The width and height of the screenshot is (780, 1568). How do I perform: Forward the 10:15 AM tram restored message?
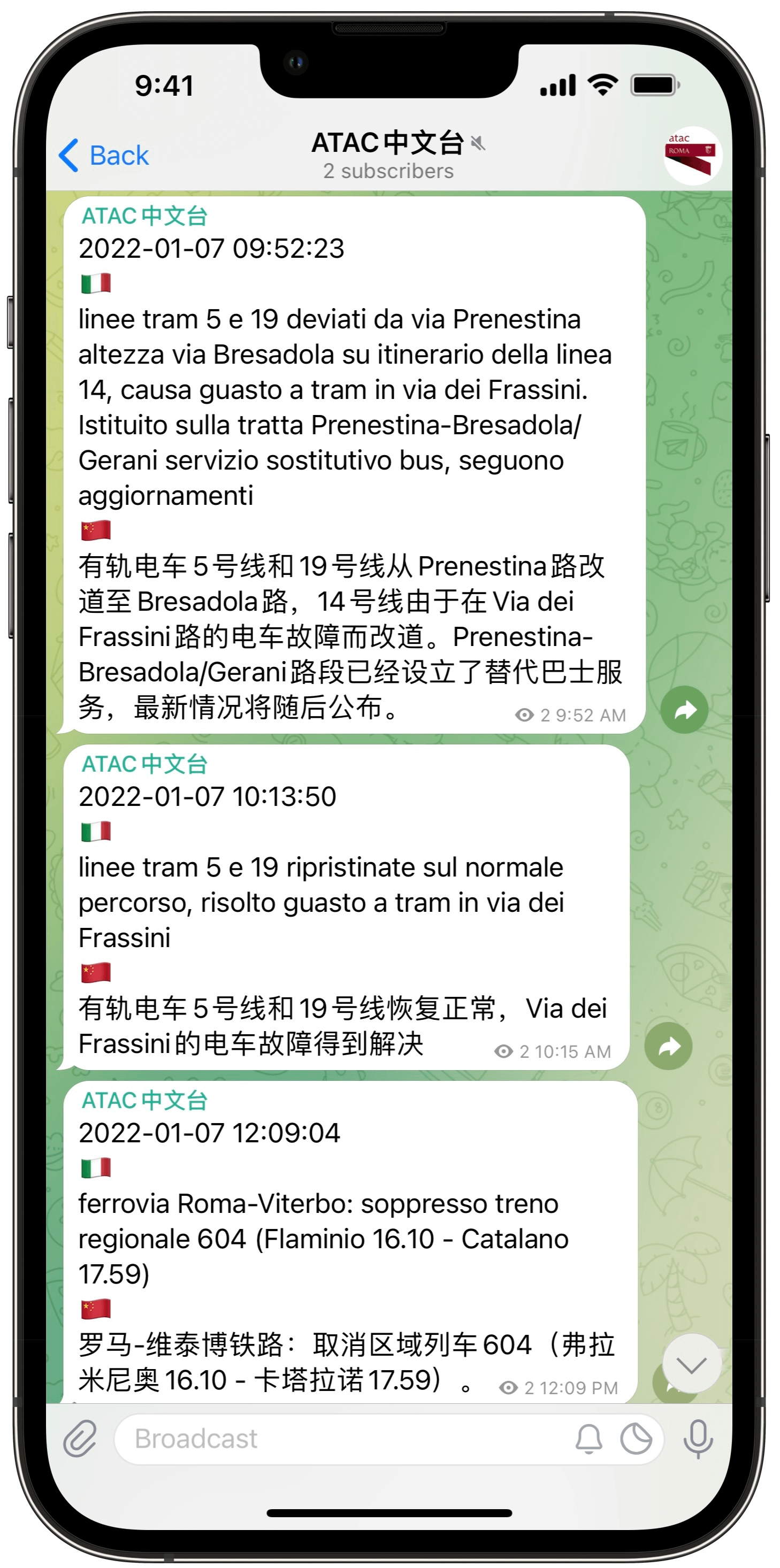tap(669, 1047)
